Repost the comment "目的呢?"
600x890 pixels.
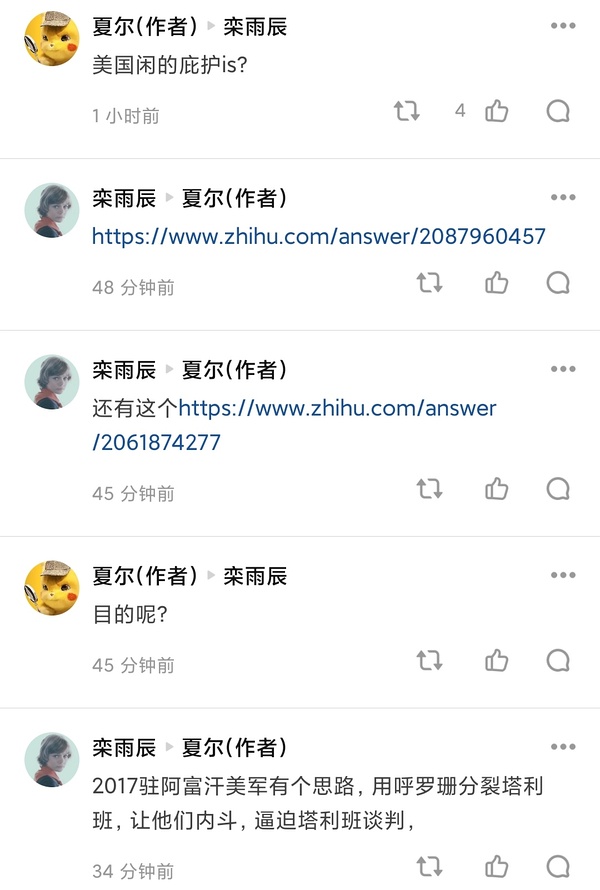pyautogui.click(x=430, y=661)
